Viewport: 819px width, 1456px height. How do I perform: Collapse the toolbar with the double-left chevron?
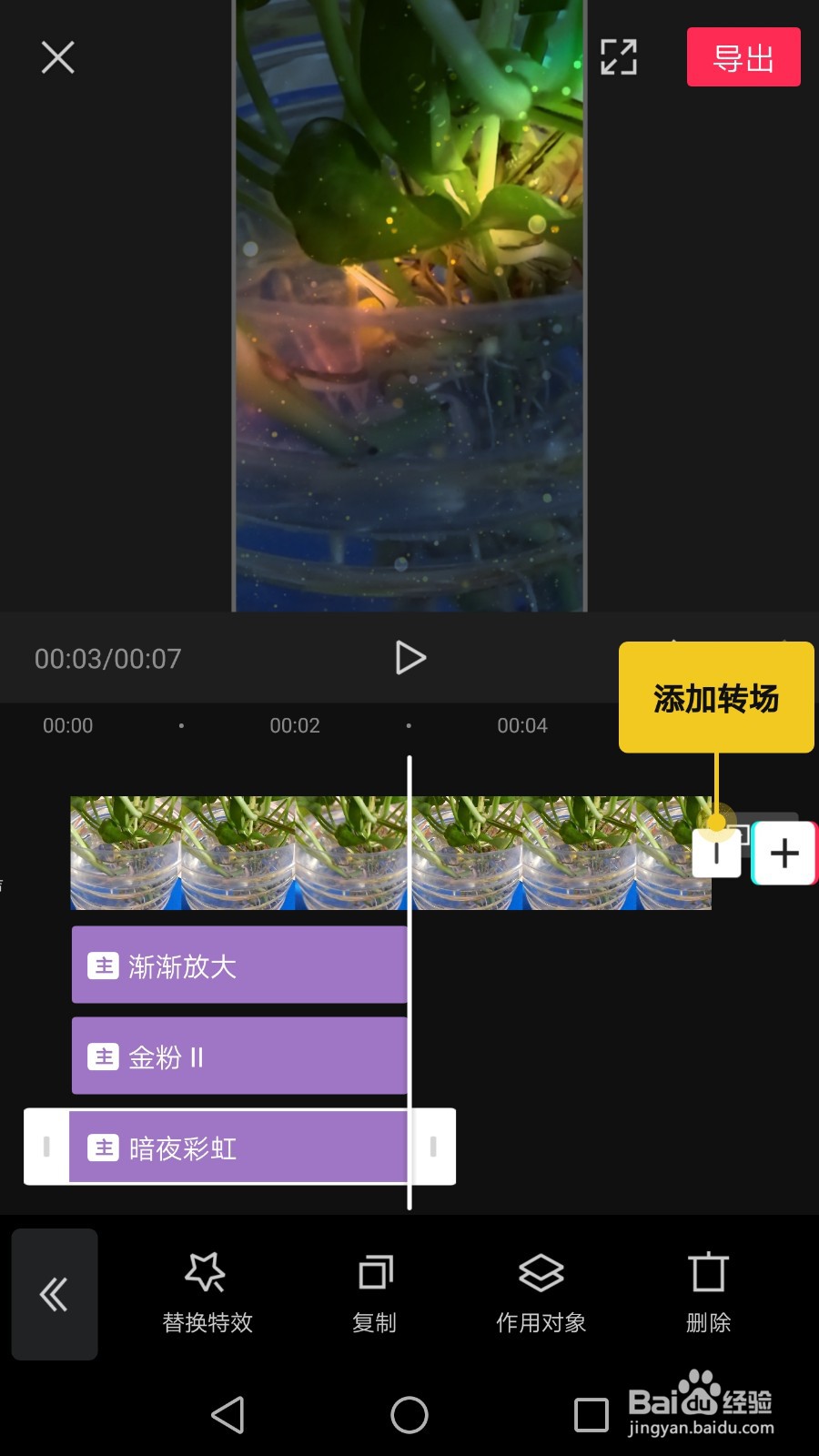point(55,1294)
